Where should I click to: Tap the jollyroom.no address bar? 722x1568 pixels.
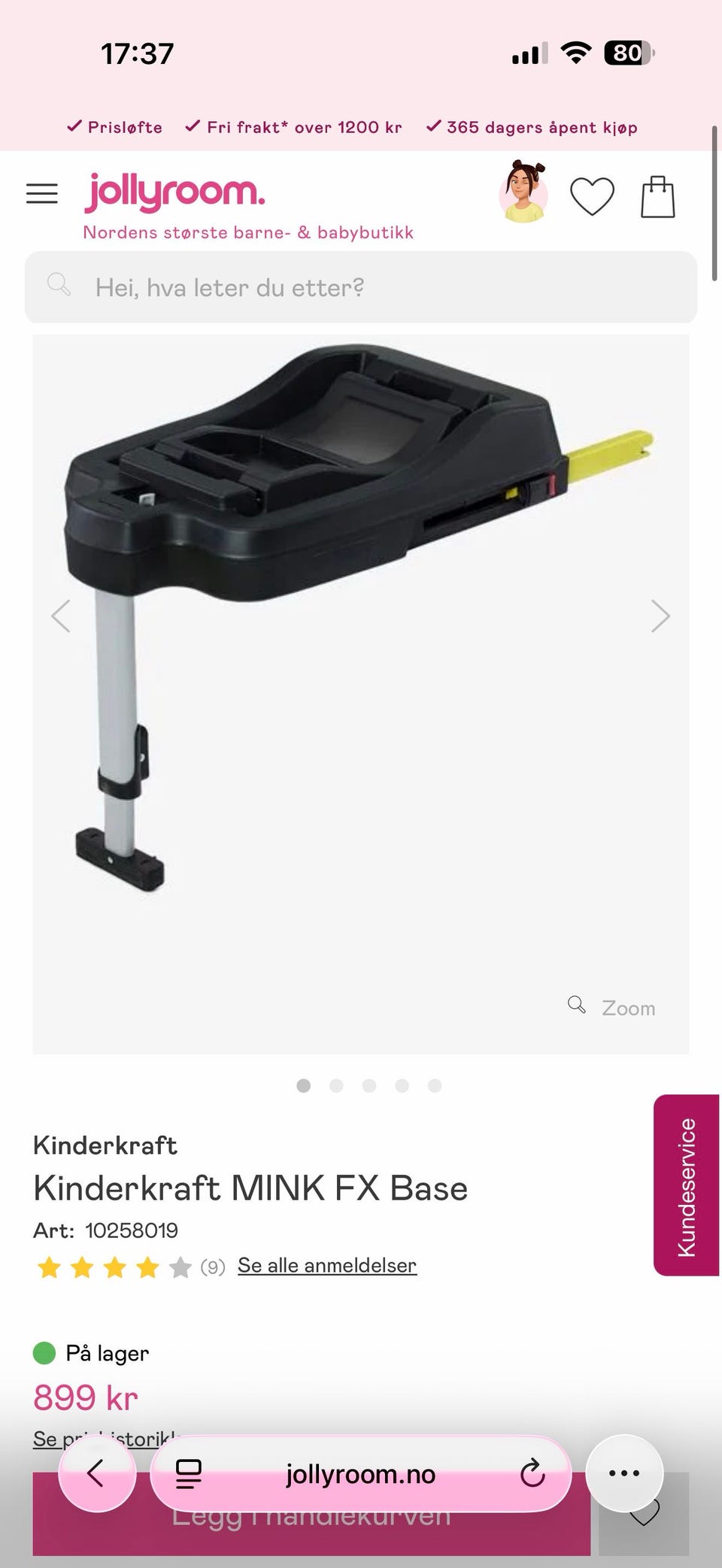(x=360, y=1474)
